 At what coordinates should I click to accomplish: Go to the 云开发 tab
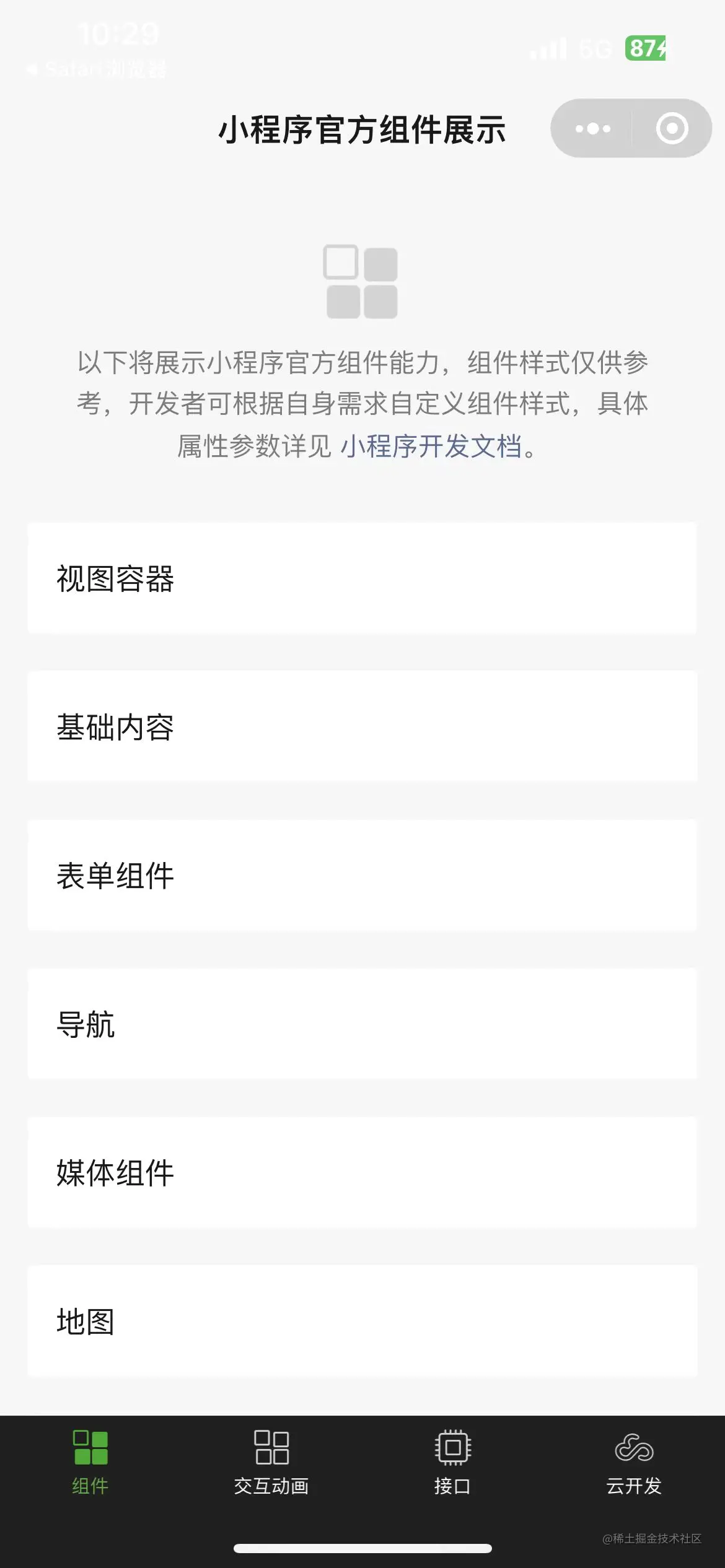pyautogui.click(x=634, y=1463)
